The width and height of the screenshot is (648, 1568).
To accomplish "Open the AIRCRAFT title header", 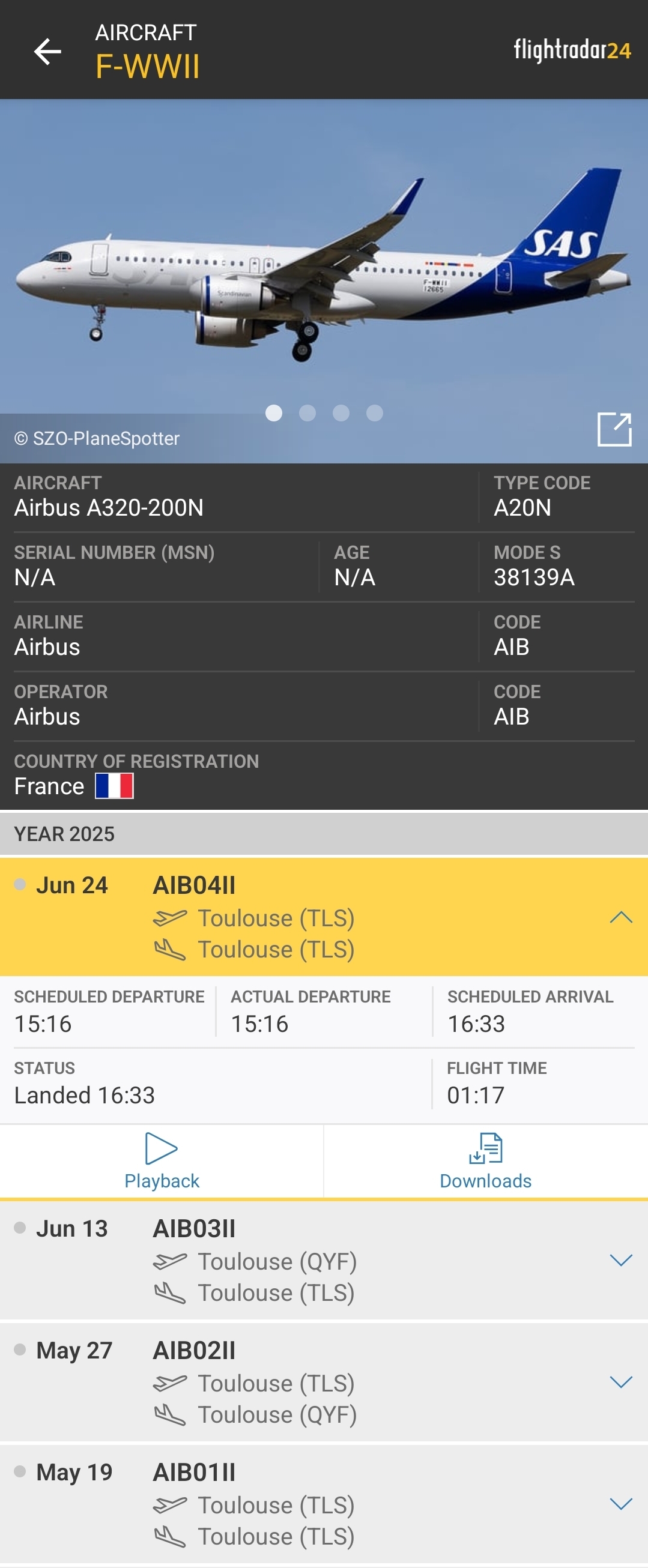I will (144, 34).
